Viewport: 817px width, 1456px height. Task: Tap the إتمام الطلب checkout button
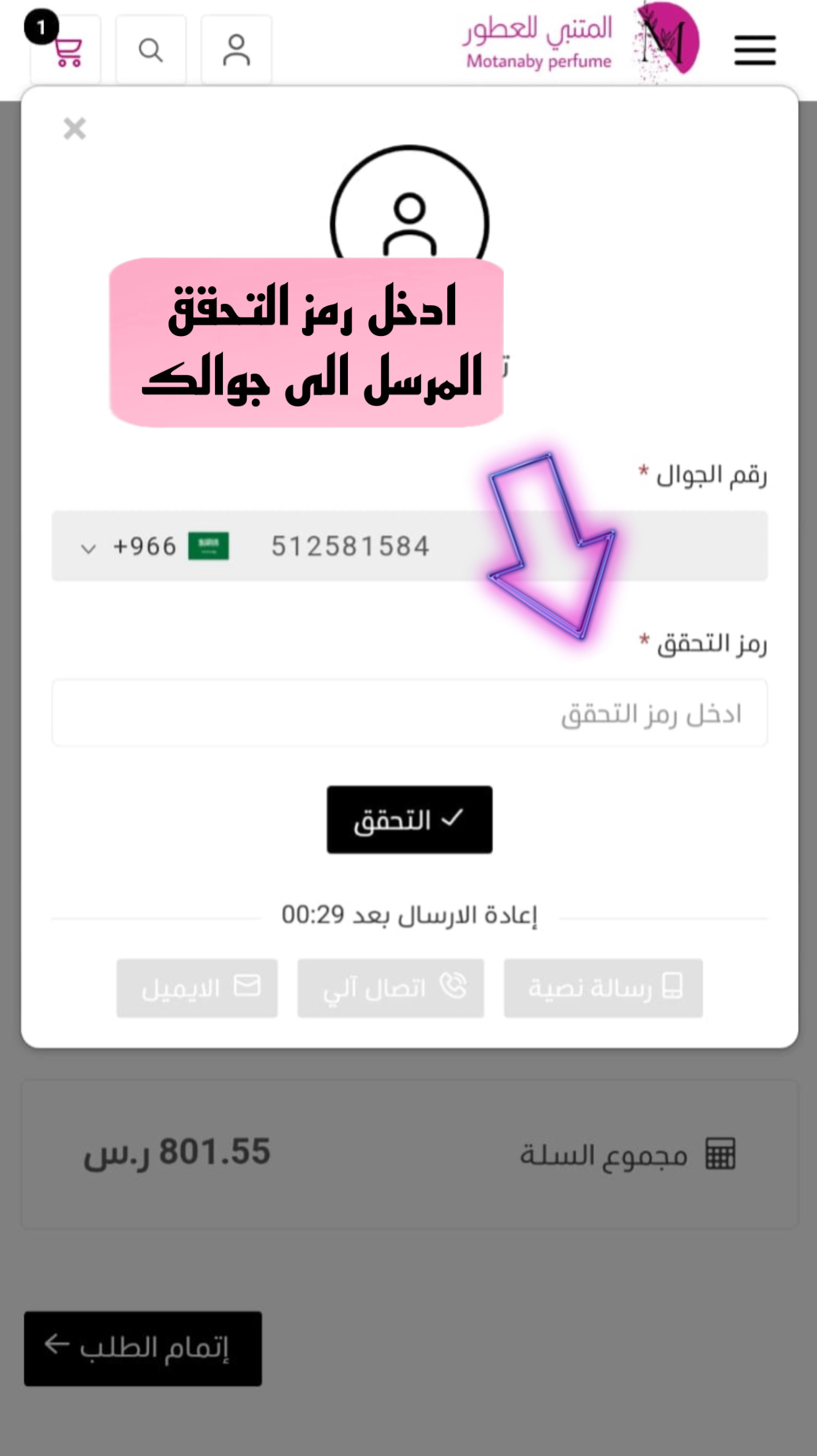point(143,1348)
